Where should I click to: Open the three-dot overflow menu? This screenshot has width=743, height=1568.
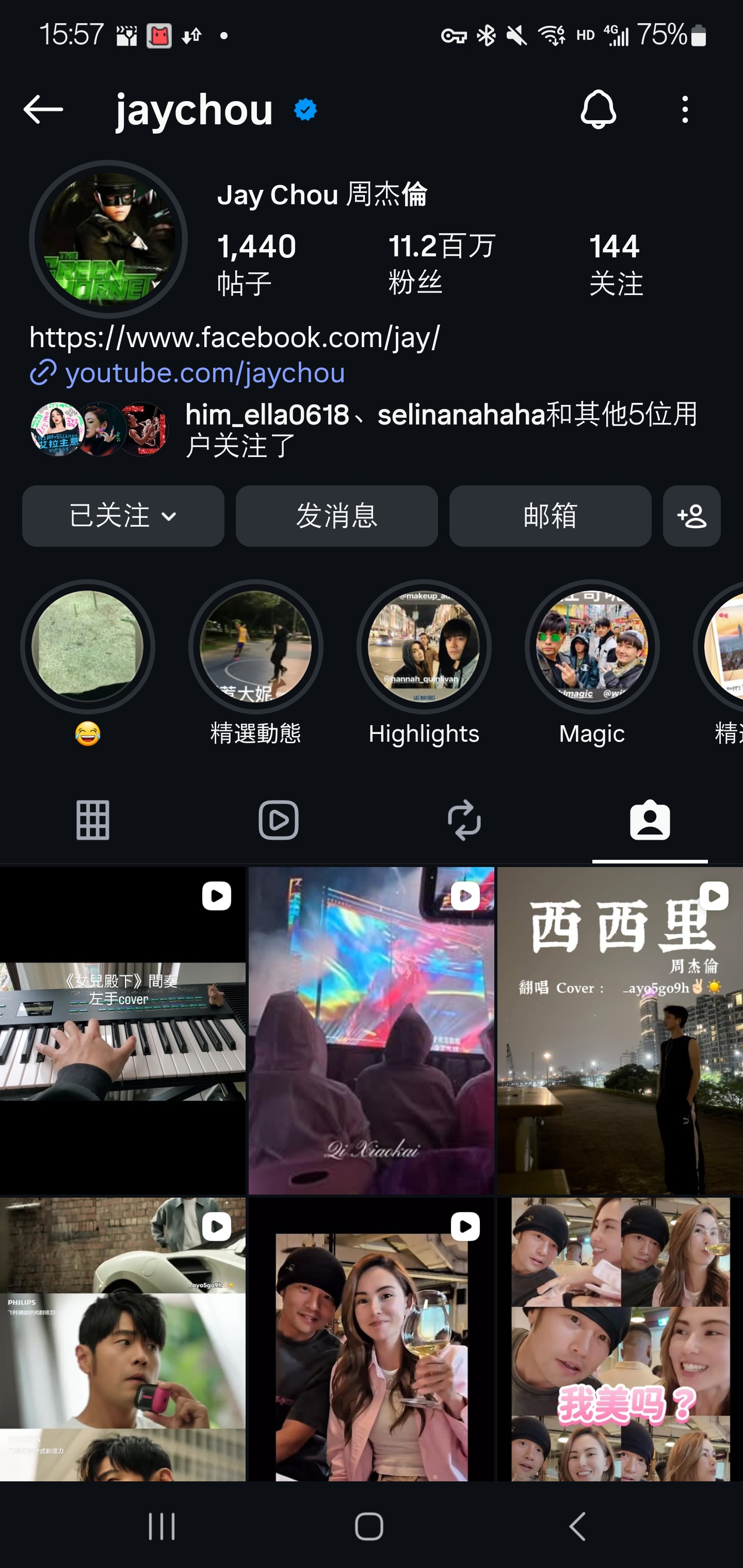tap(685, 109)
